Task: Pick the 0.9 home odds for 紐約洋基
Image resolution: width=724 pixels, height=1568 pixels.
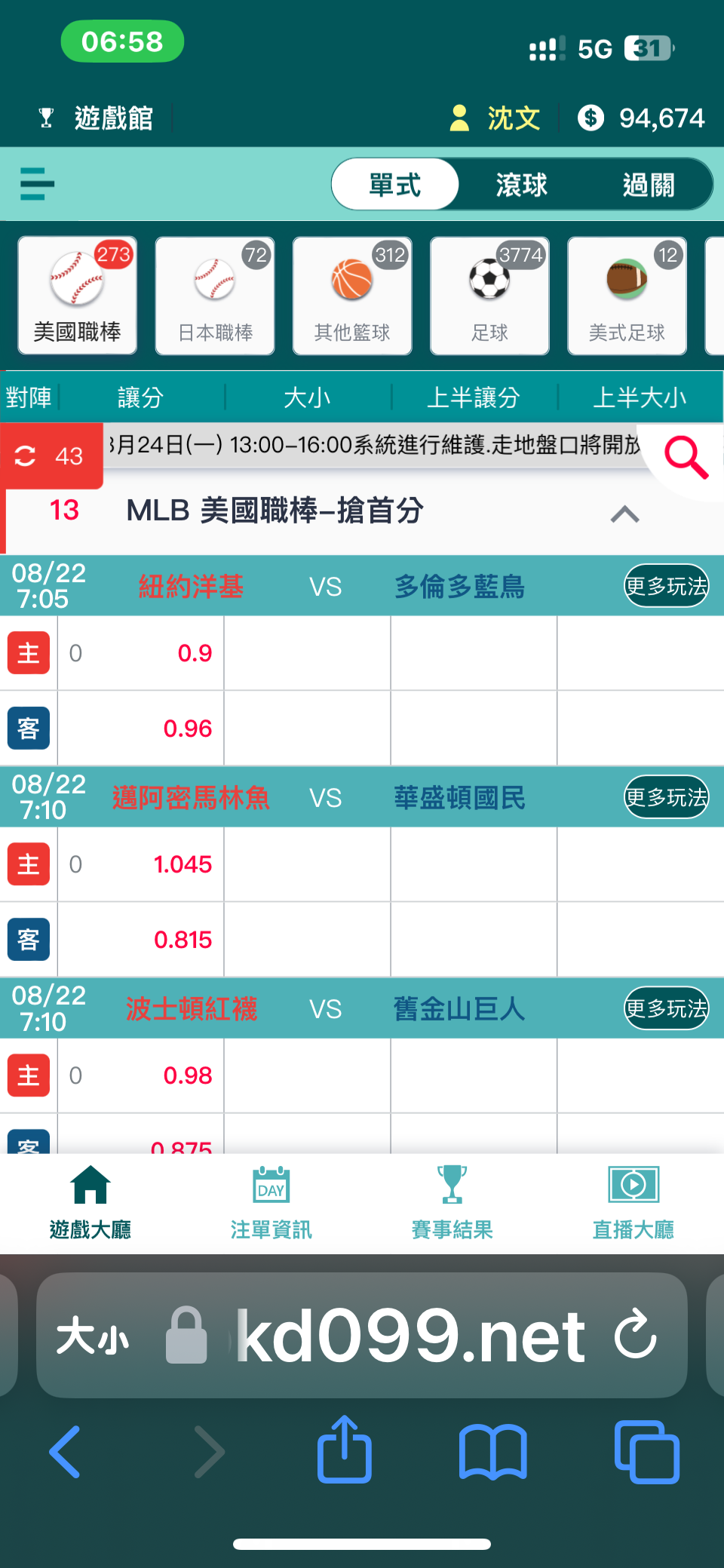Action: click(x=141, y=653)
